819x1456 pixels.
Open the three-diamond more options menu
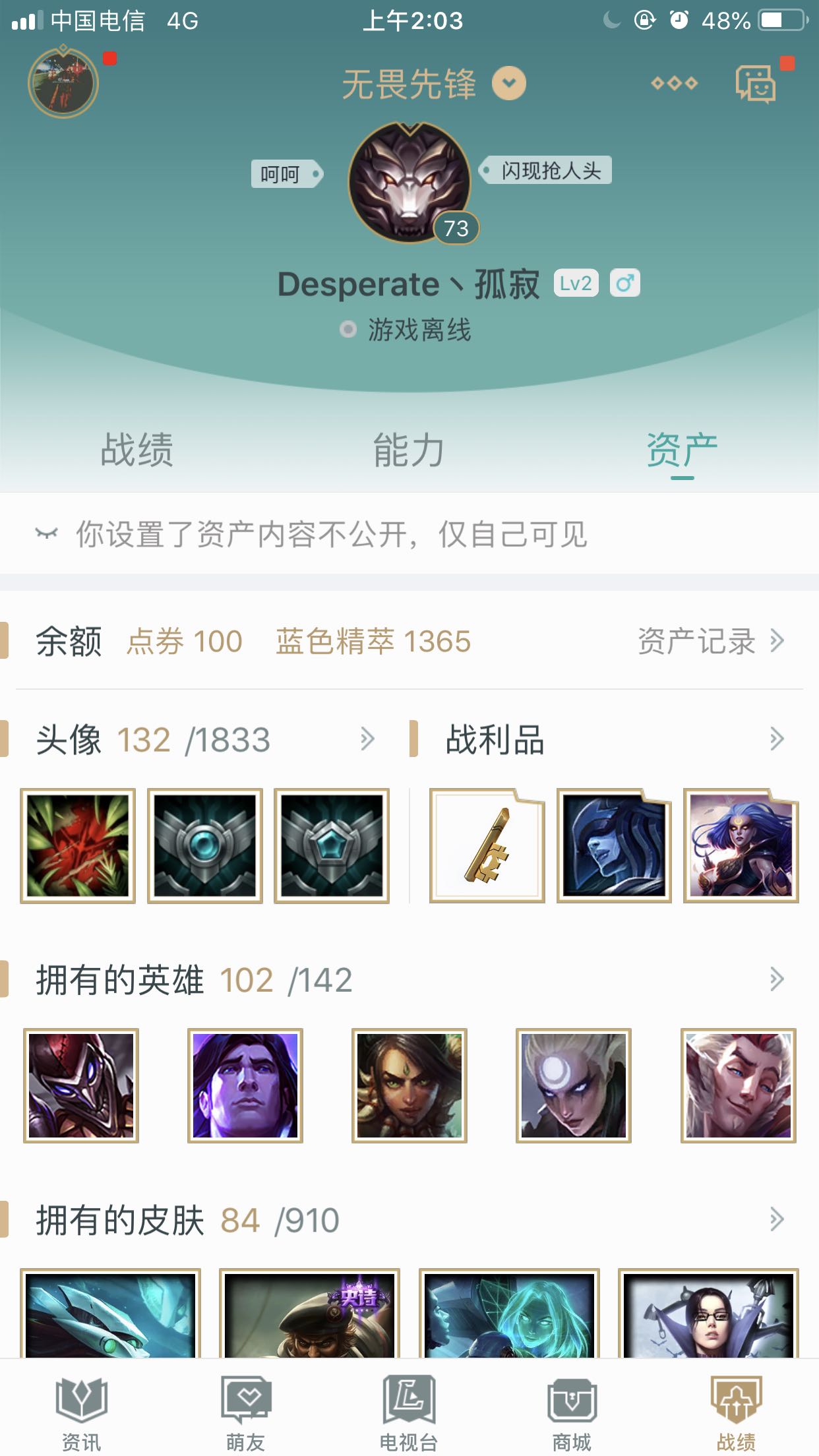(x=674, y=84)
